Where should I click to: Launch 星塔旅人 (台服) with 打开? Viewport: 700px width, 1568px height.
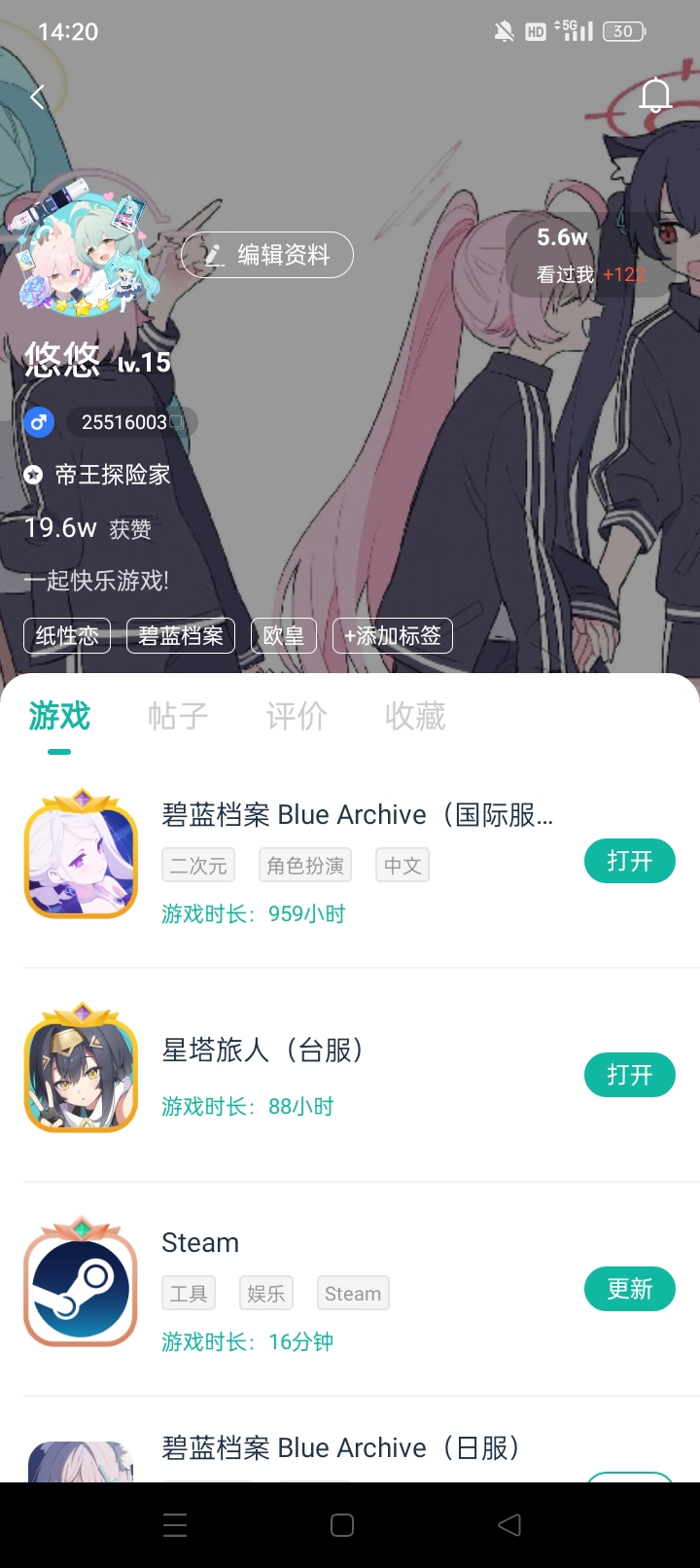point(629,1075)
